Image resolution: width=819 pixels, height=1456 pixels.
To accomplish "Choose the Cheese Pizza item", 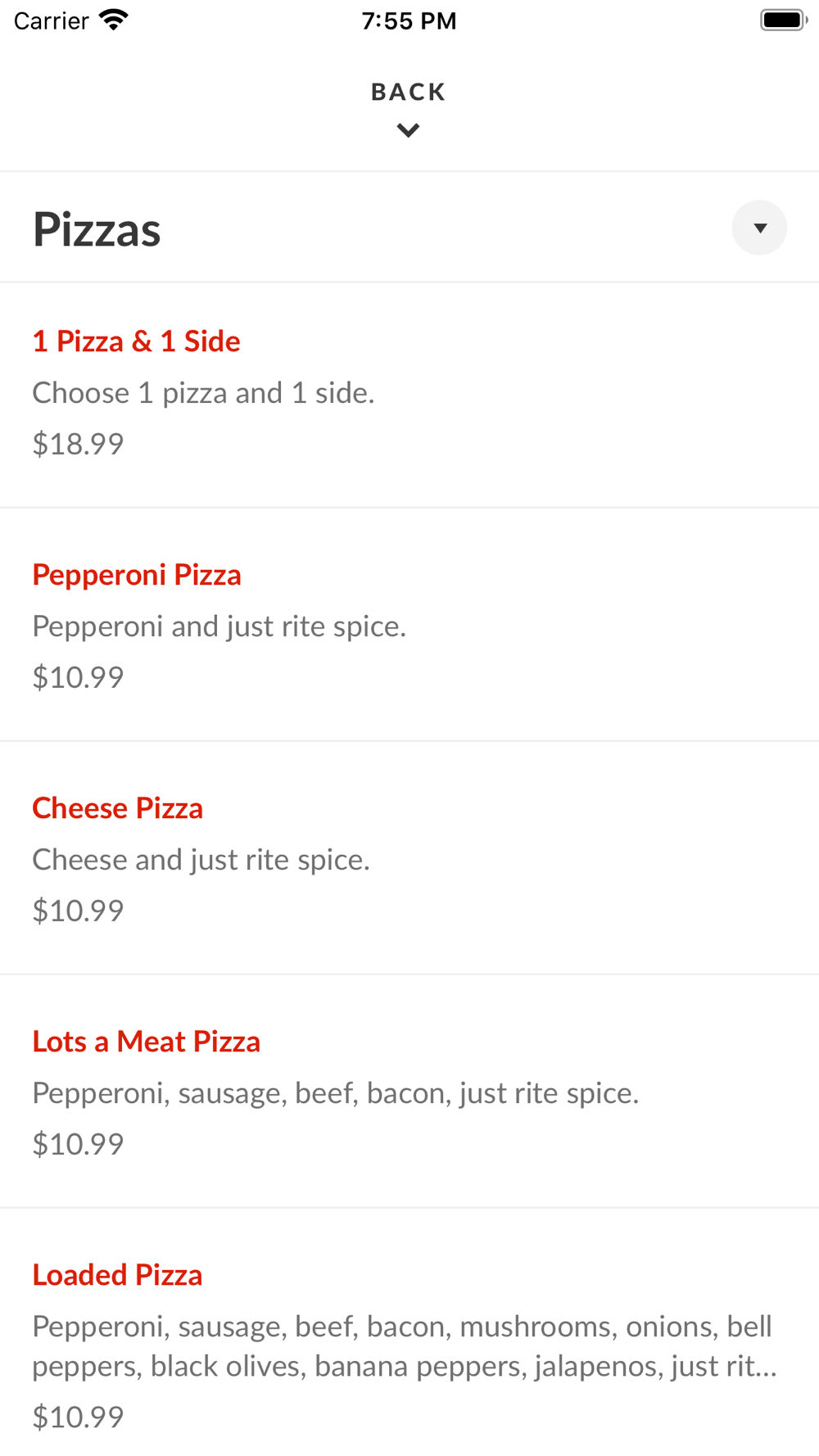I will (118, 808).
